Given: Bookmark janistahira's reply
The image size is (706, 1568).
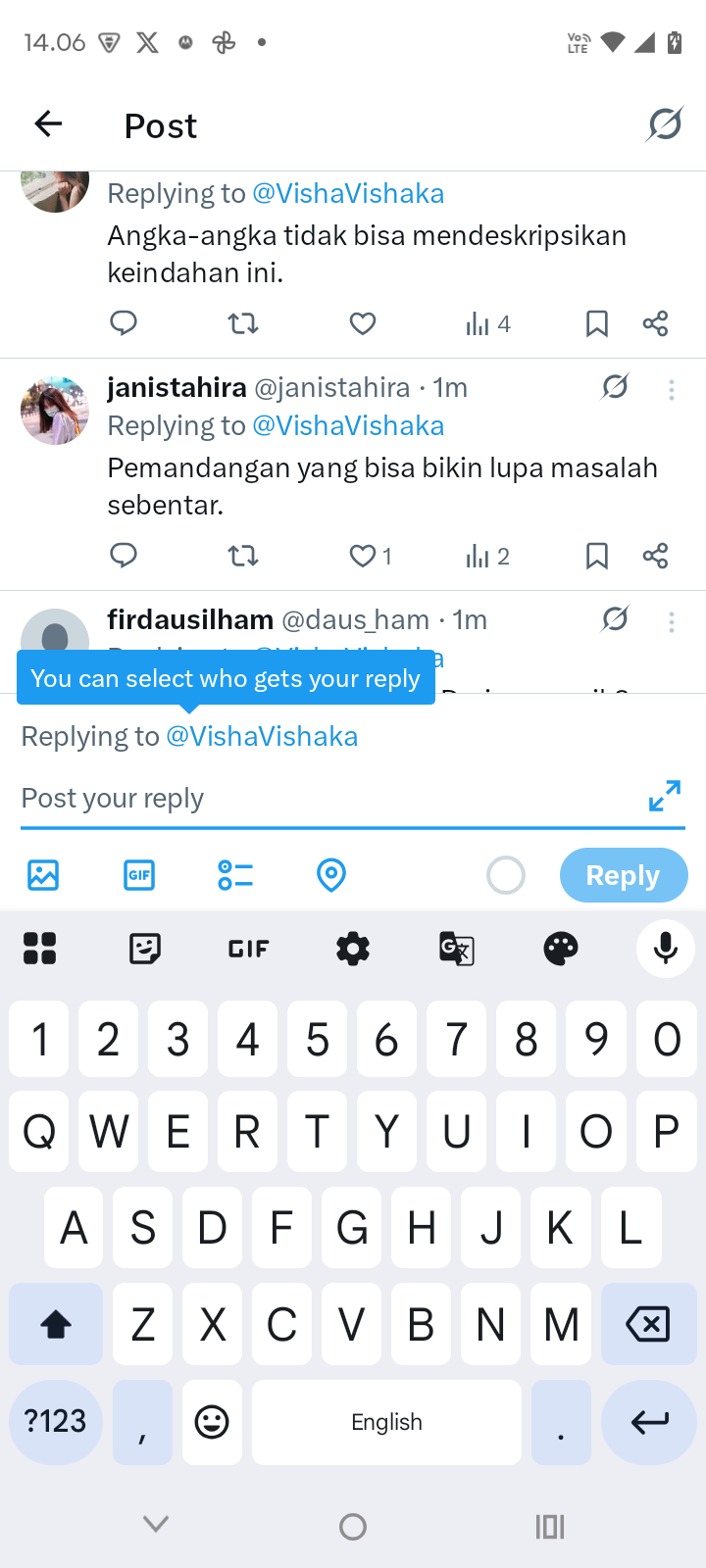Looking at the screenshot, I should tap(596, 557).
